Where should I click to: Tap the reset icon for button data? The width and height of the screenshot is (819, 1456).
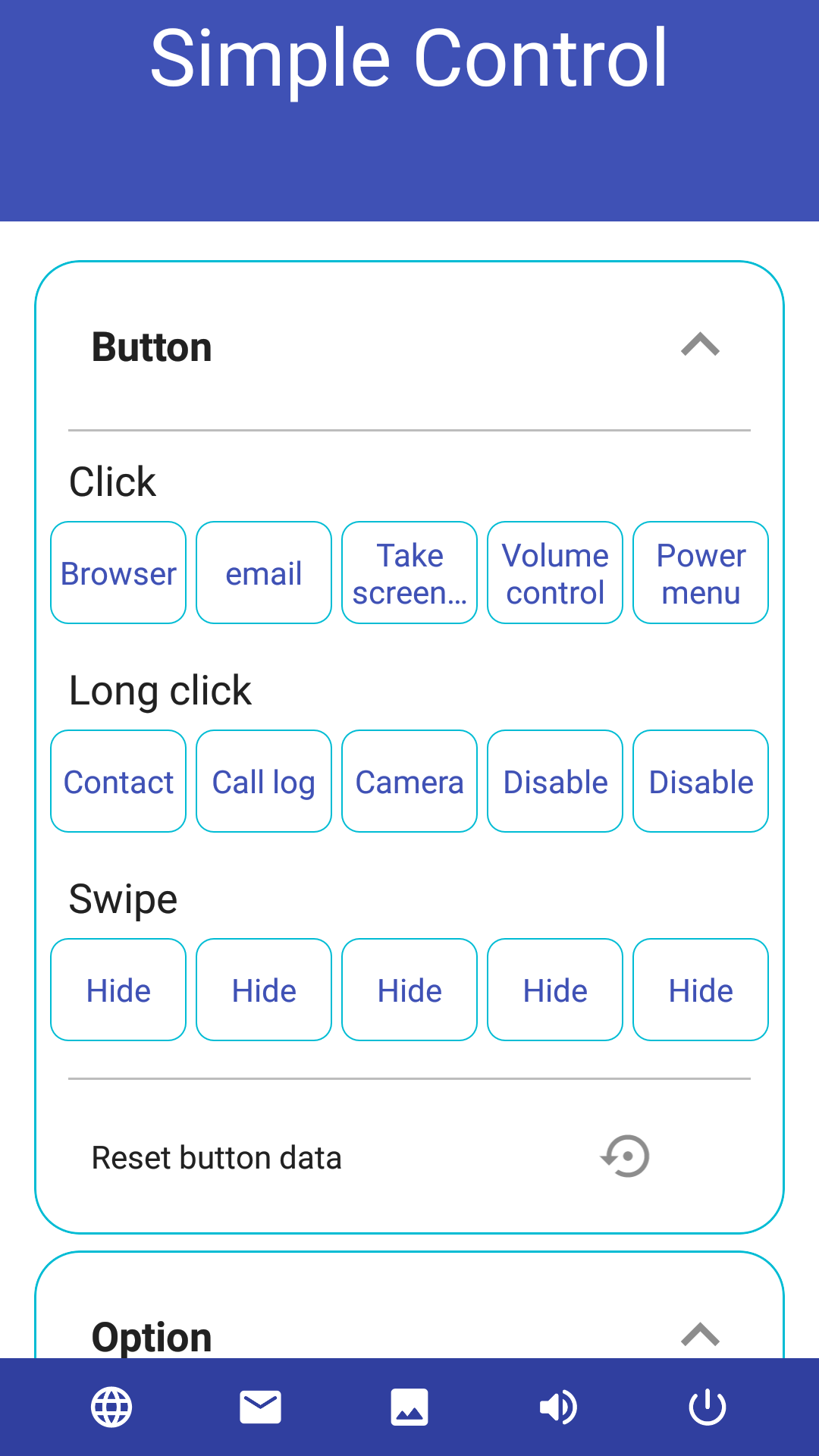pyautogui.click(x=626, y=1156)
